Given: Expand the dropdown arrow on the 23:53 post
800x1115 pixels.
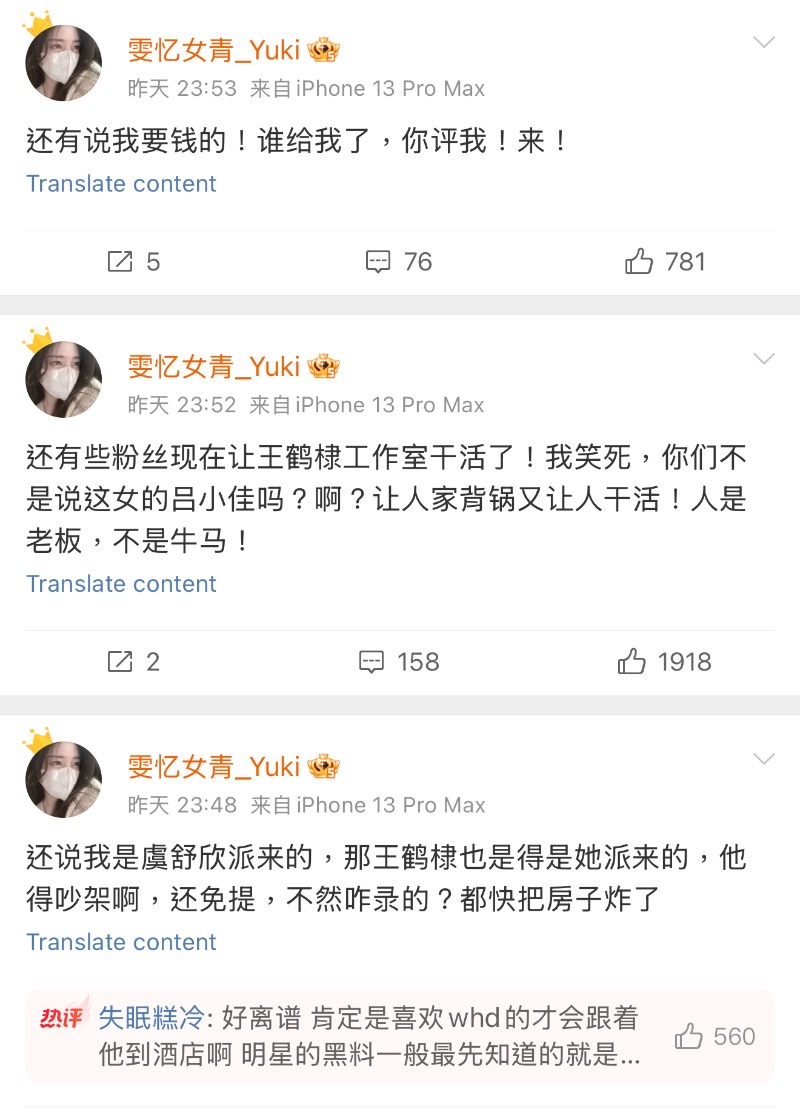Looking at the screenshot, I should [x=764, y=42].
